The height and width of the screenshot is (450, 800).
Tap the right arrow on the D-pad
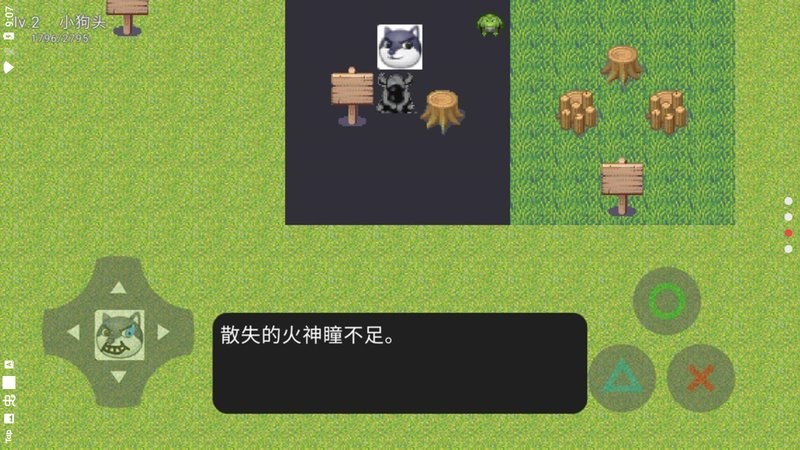click(x=163, y=332)
